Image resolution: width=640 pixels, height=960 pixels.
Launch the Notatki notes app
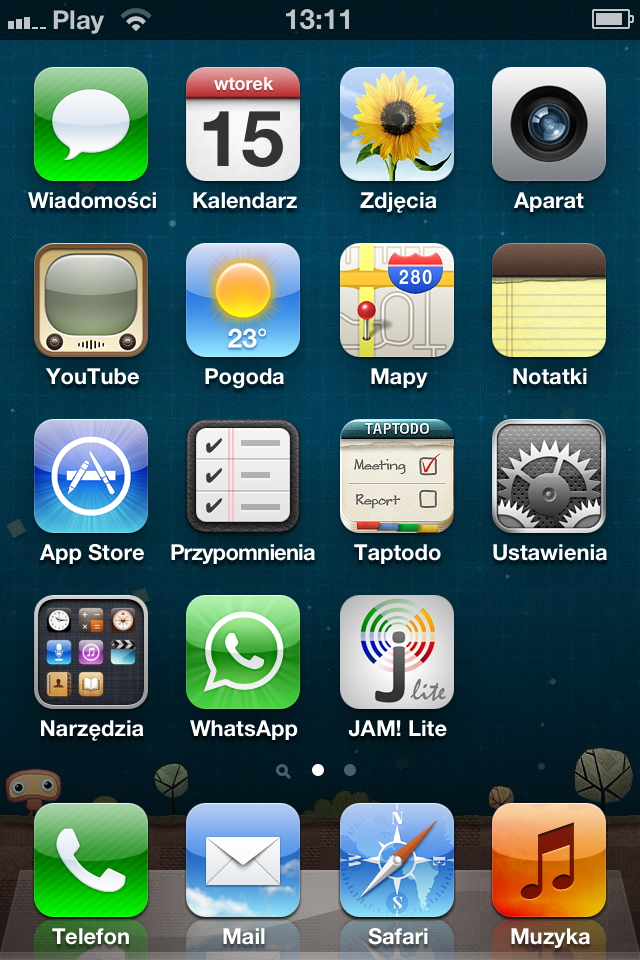tap(549, 300)
